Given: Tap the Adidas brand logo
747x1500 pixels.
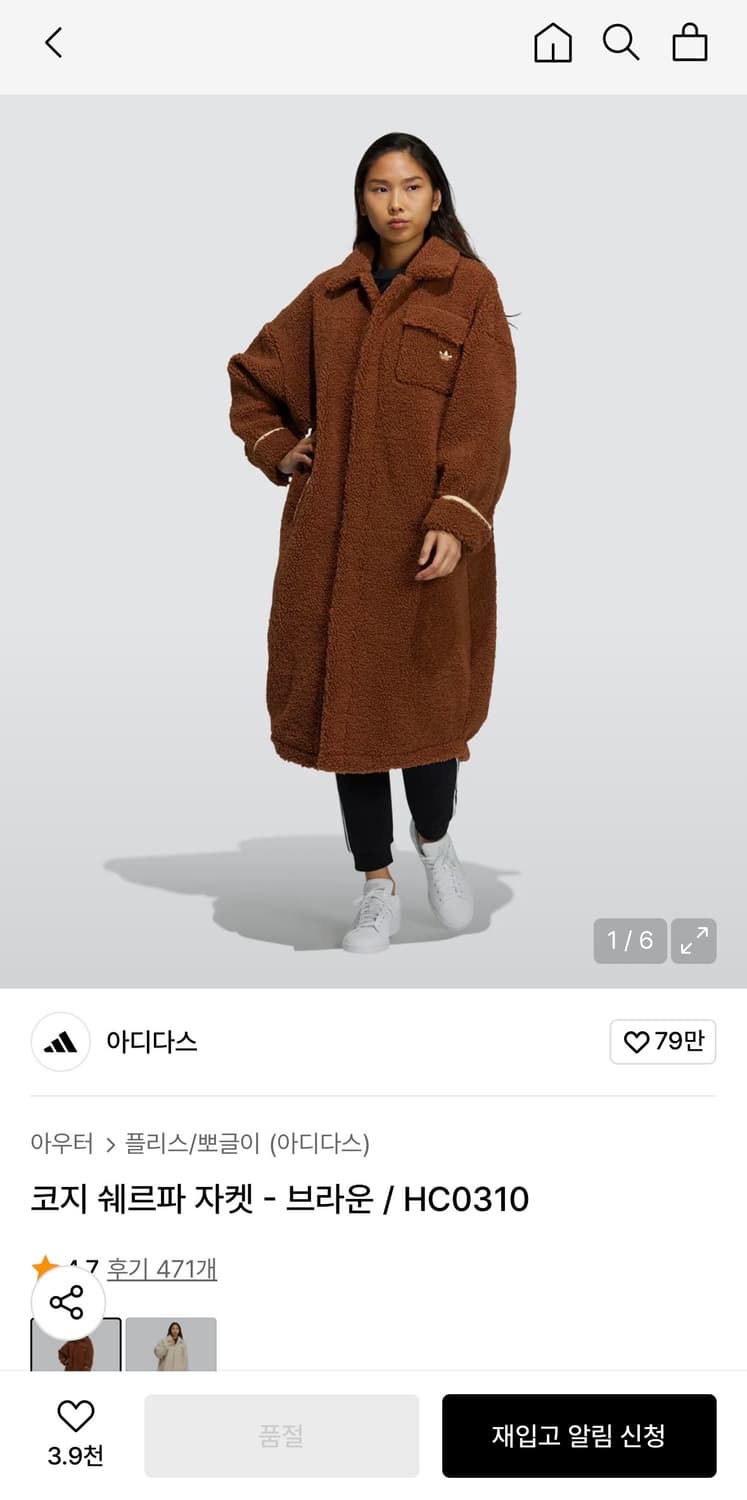Looking at the screenshot, I should [60, 1042].
